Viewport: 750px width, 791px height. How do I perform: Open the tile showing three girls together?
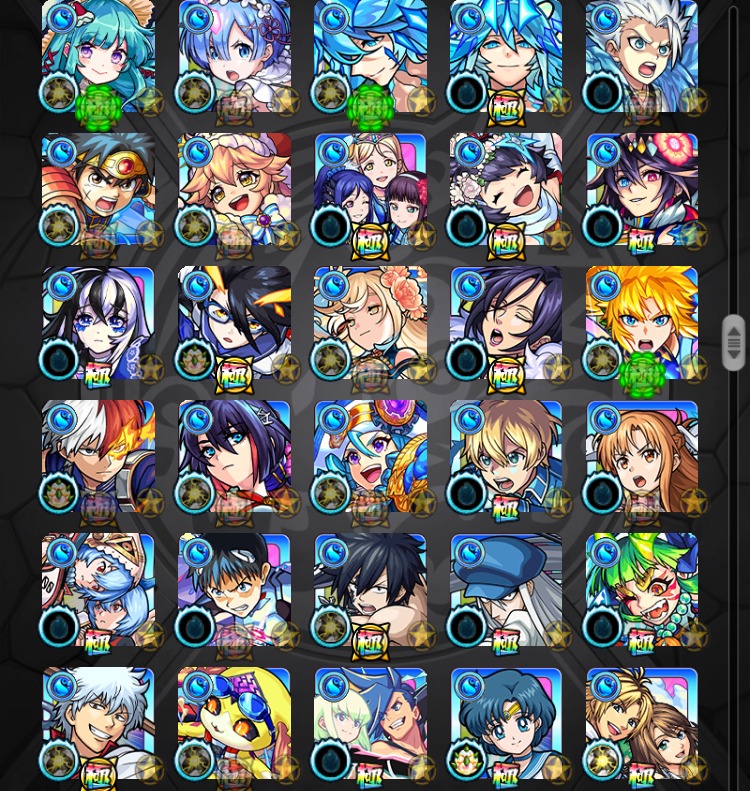[x=370, y=190]
